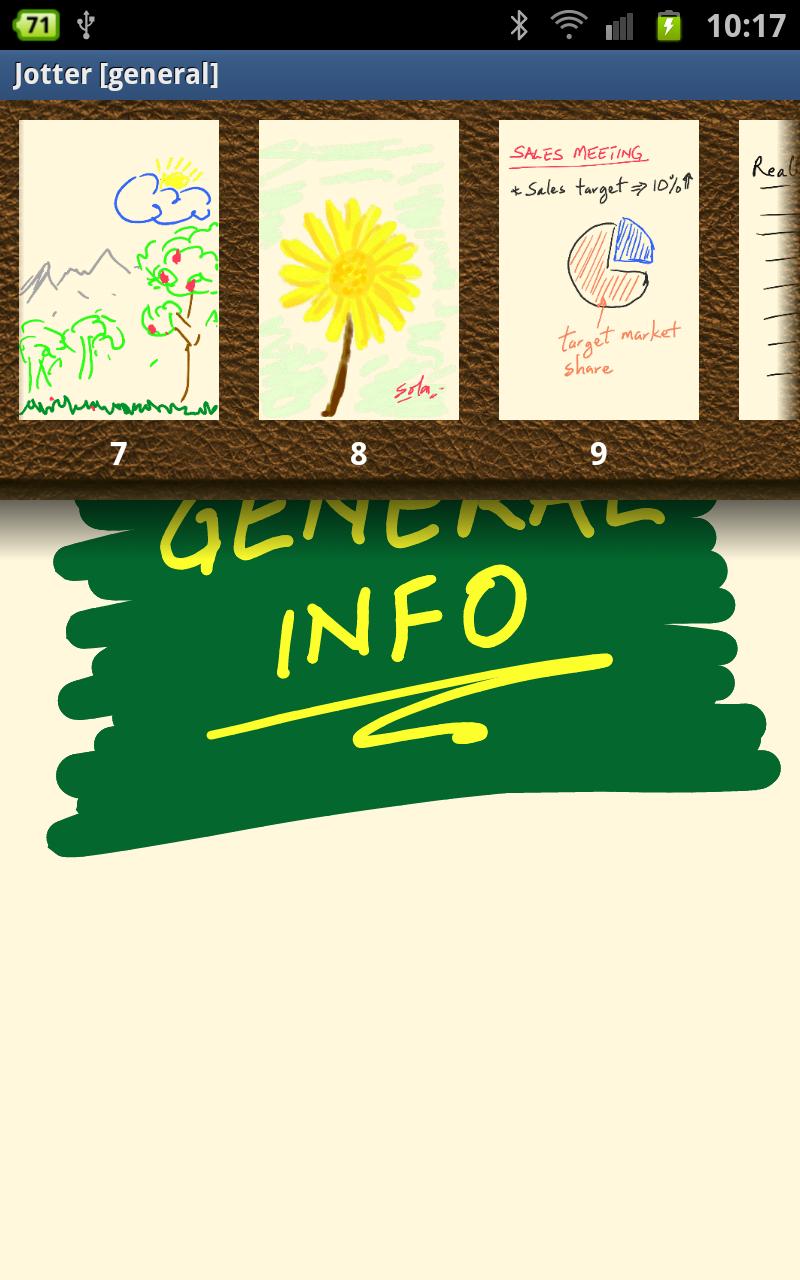Open page 7 landscape drawing thumbnail

(x=119, y=270)
